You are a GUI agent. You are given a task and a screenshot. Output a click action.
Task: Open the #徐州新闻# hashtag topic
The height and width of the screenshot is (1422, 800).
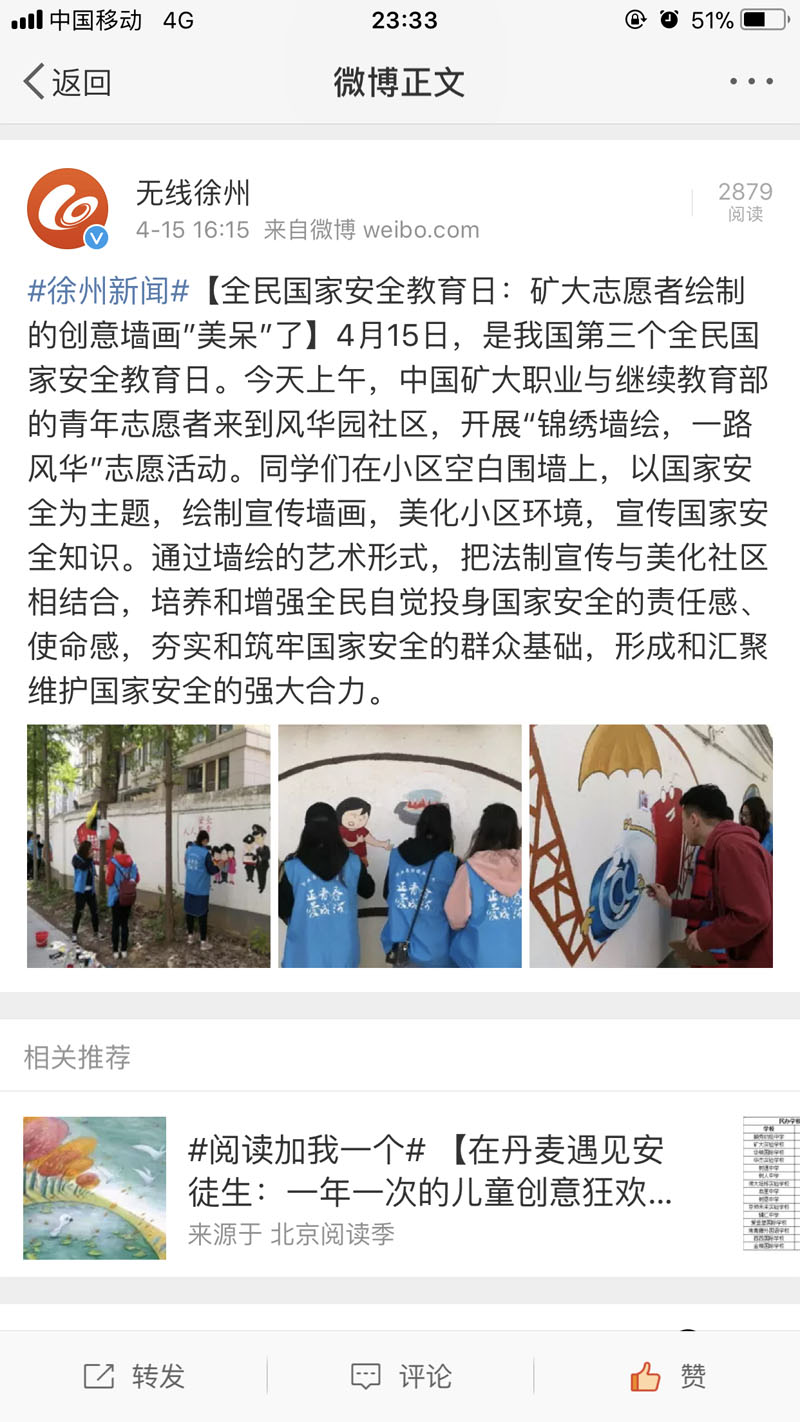coord(109,292)
